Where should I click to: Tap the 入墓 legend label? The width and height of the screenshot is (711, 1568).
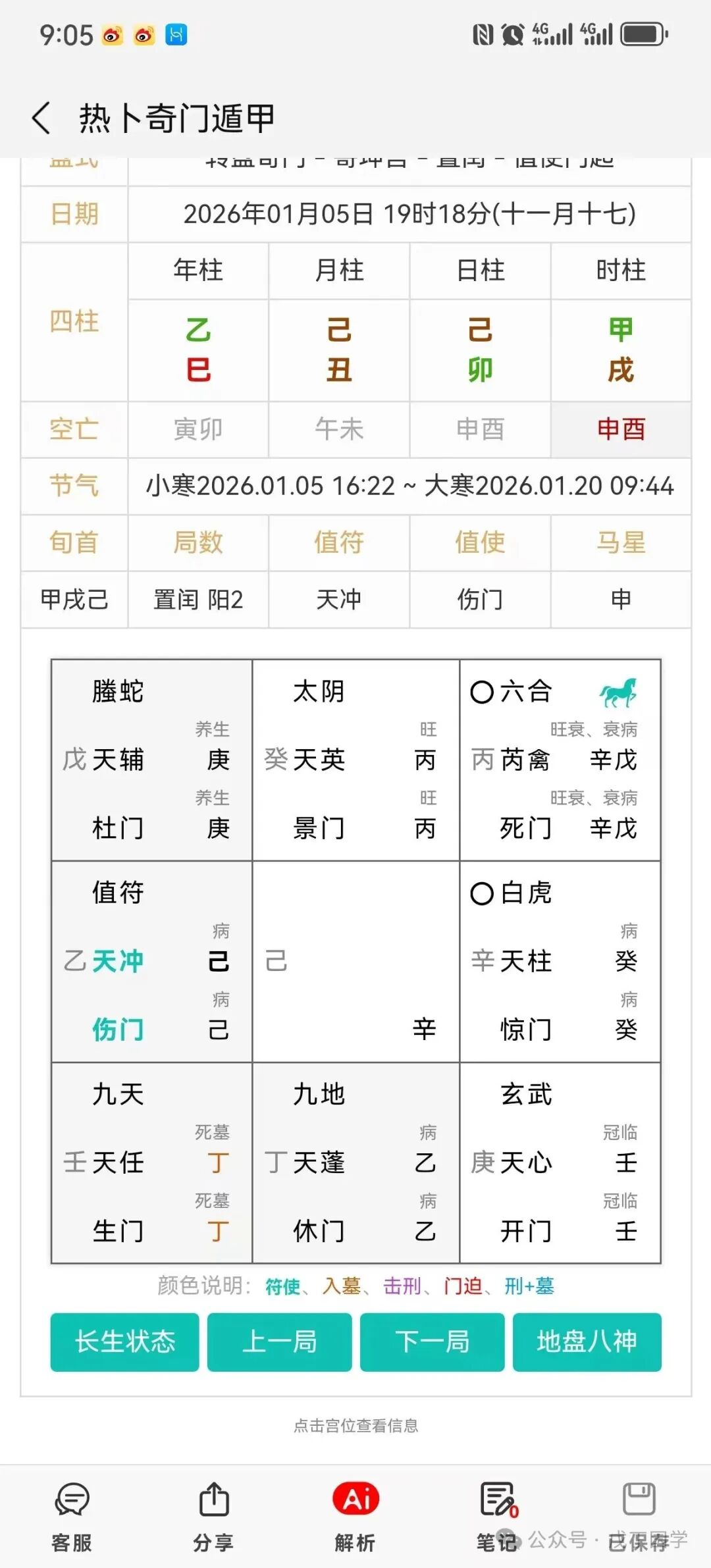tap(342, 1287)
